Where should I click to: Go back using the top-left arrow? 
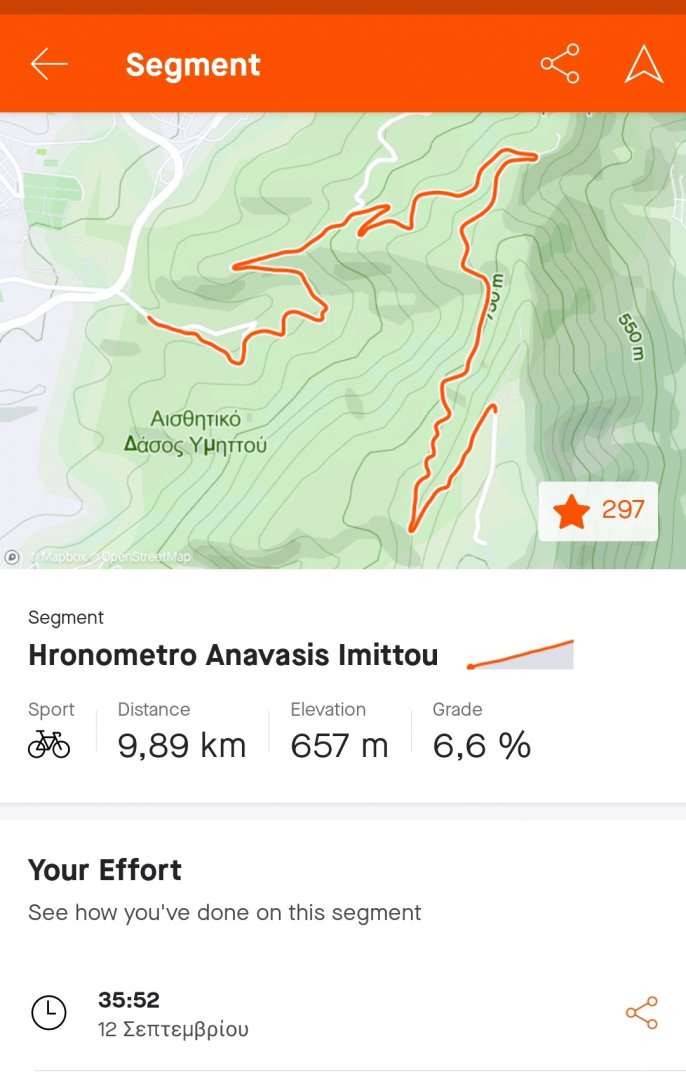pos(48,65)
